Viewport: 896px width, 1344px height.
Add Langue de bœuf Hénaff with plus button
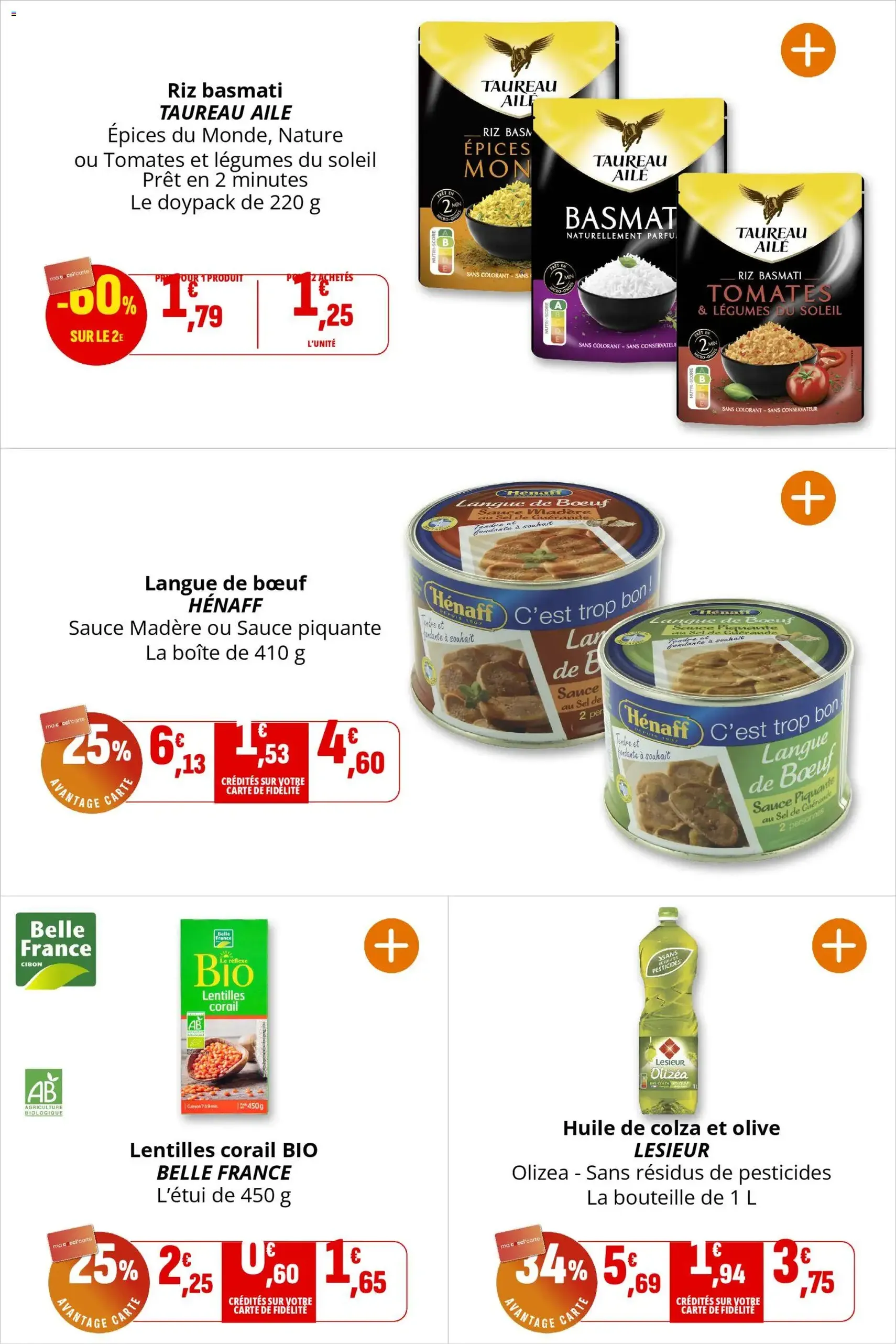[808, 497]
